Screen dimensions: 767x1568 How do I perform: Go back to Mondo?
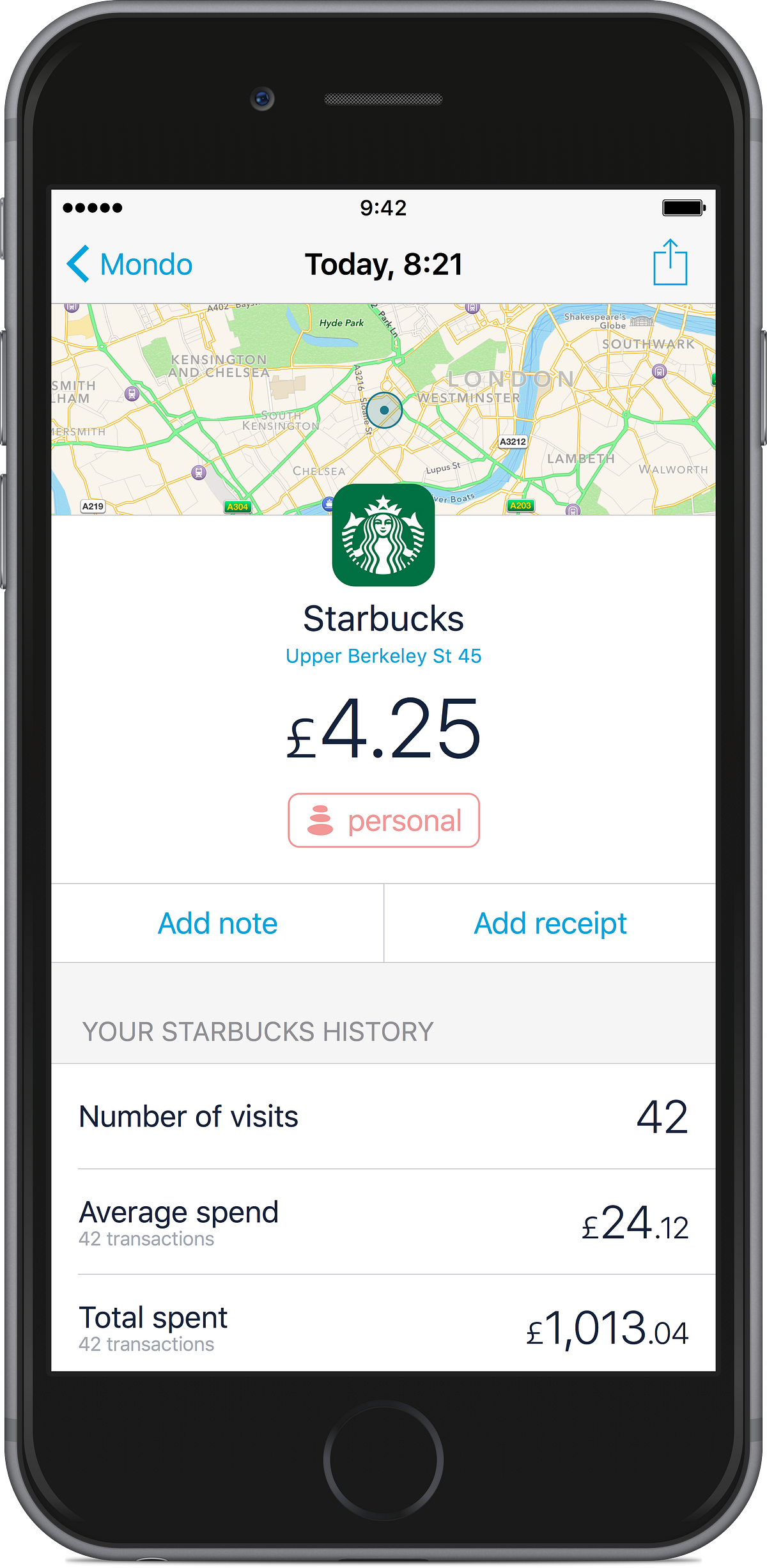coord(130,265)
